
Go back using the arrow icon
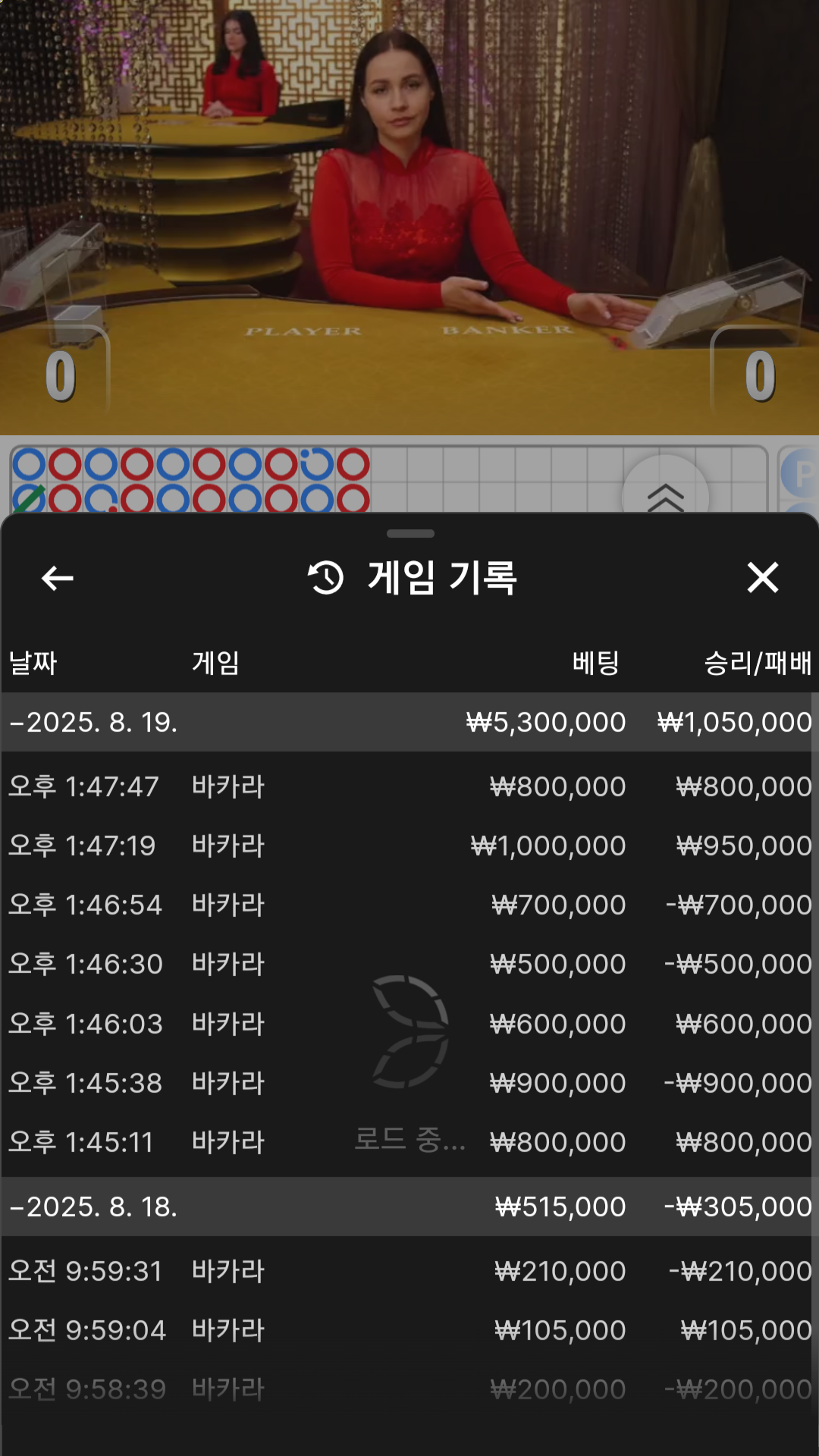[x=58, y=578]
